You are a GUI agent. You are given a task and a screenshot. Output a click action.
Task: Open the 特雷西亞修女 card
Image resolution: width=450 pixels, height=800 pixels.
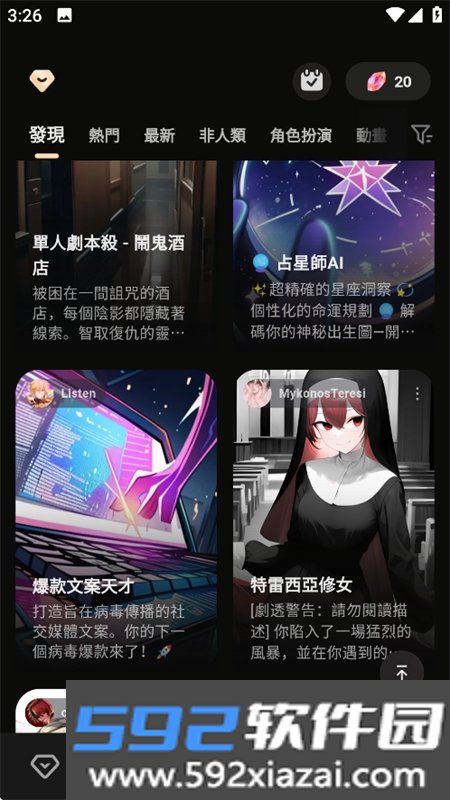tap(334, 515)
